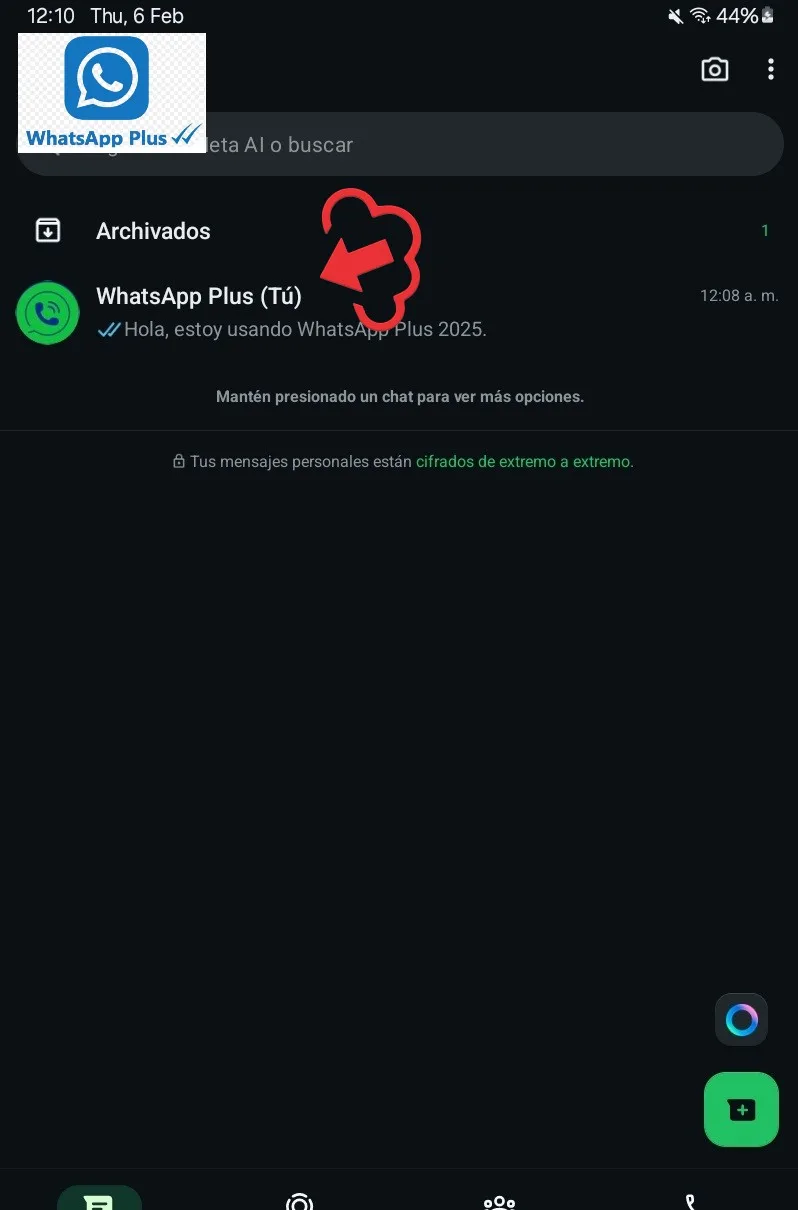The image size is (798, 1210).
Task: Tap the blue double checkmark next to Hola
Action: pyautogui.click(x=110, y=329)
